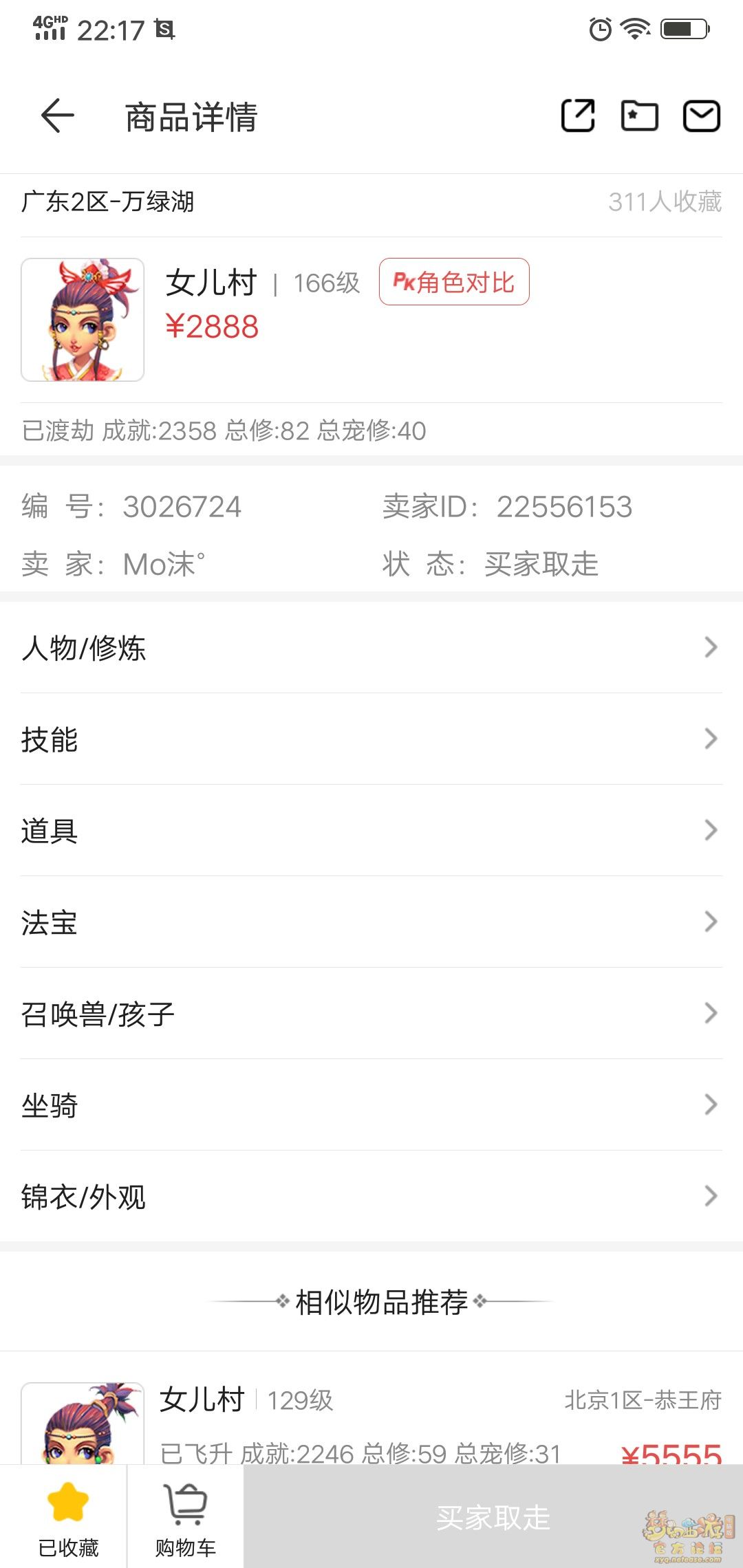The image size is (743, 1568).
Task: Tap the PK角色对比 button
Action: [x=454, y=282]
